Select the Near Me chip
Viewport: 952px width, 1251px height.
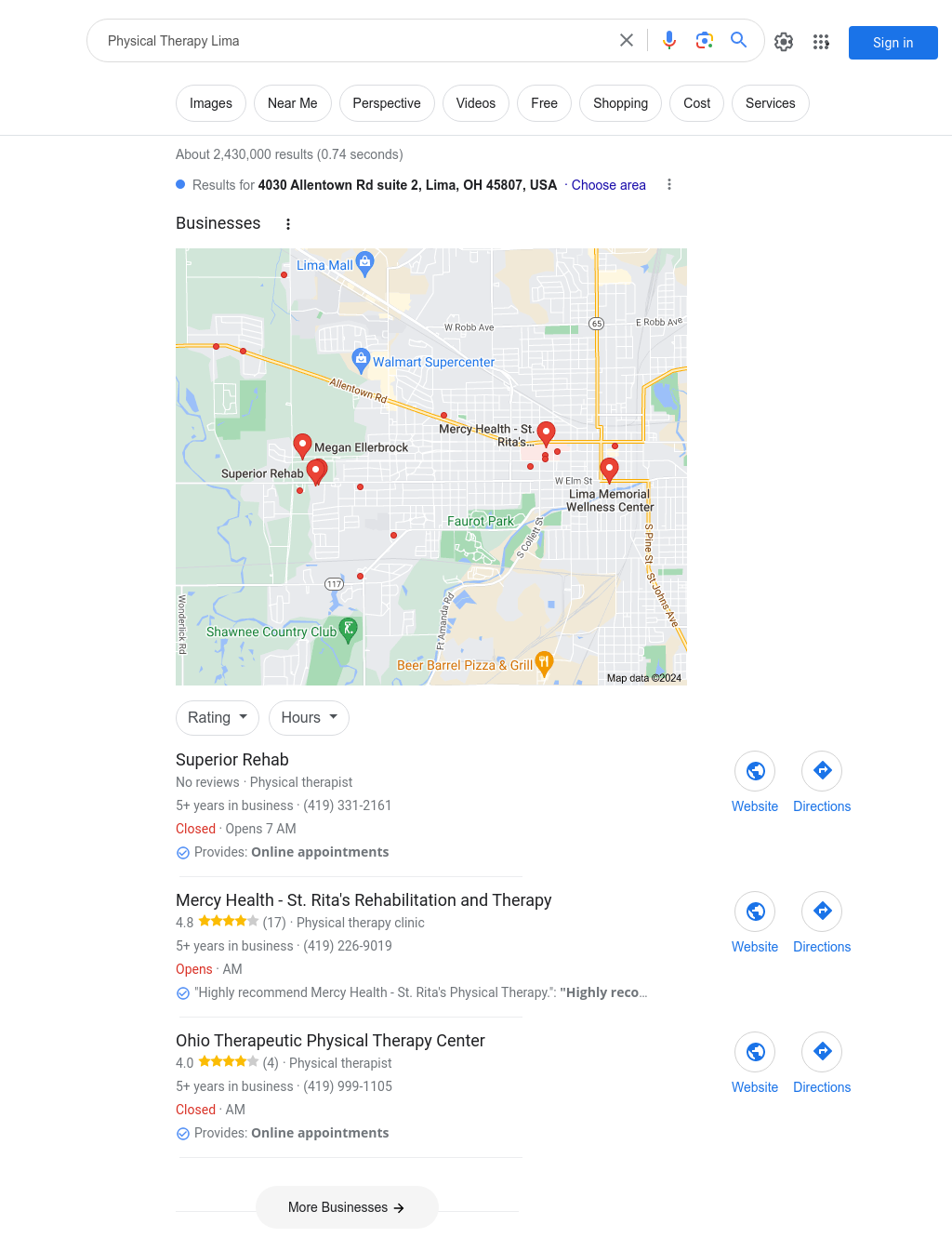pos(292,103)
